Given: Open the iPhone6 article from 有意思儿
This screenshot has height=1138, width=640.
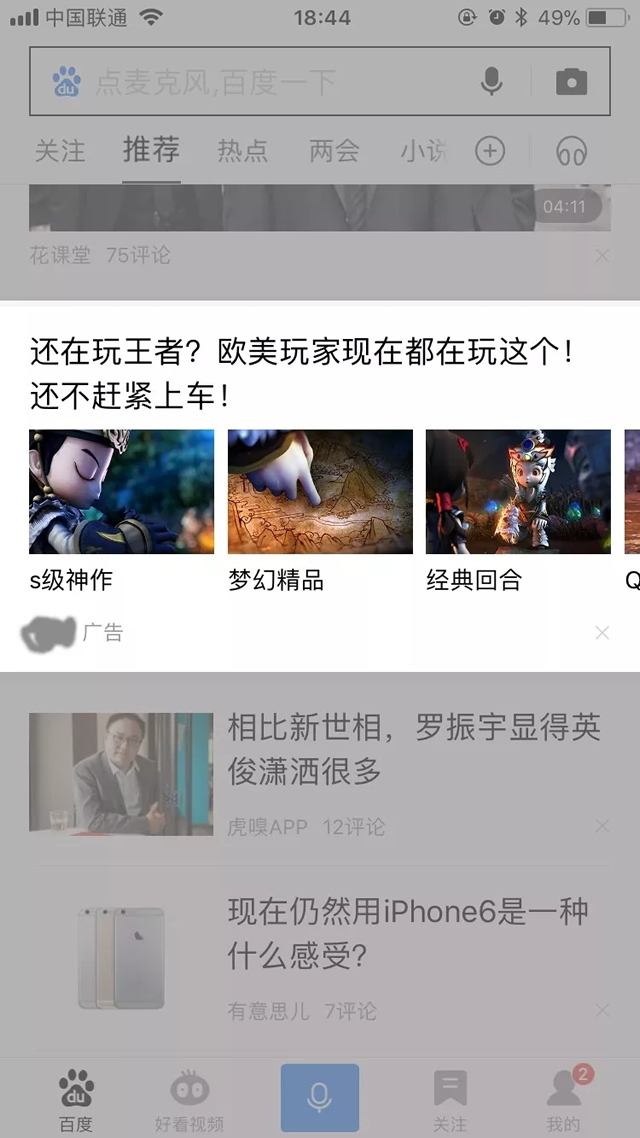Looking at the screenshot, I should coord(408,933).
